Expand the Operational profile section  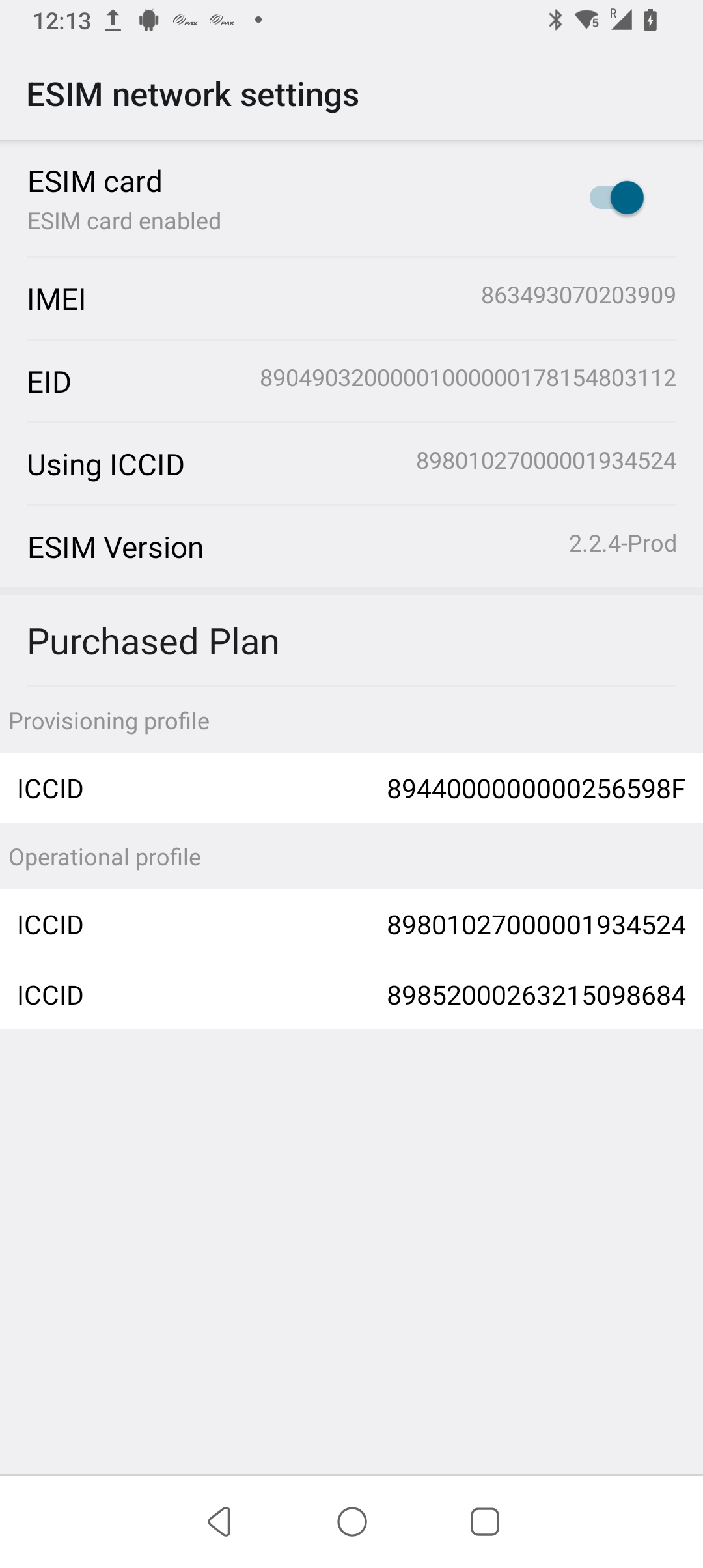pos(351,857)
